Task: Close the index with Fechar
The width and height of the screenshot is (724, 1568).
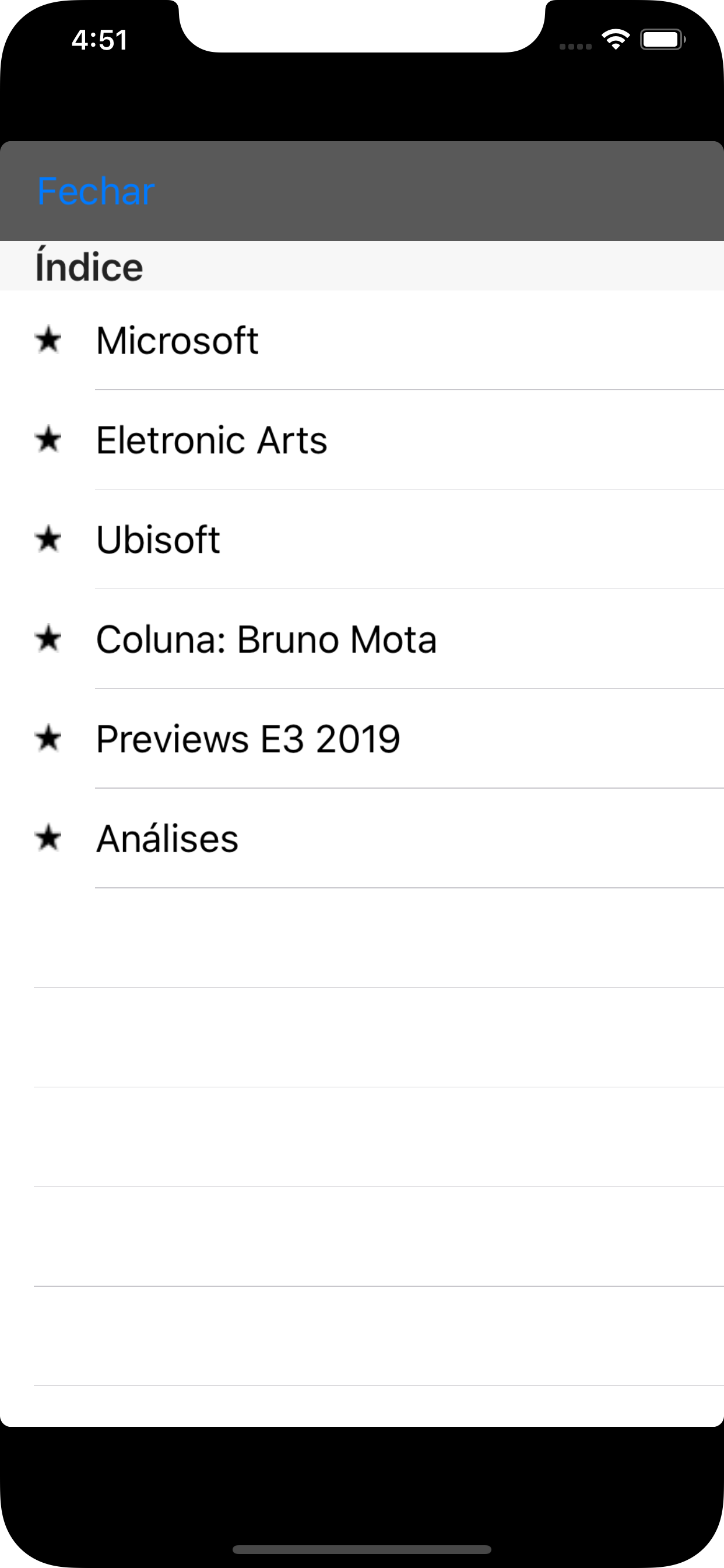Action: click(96, 191)
